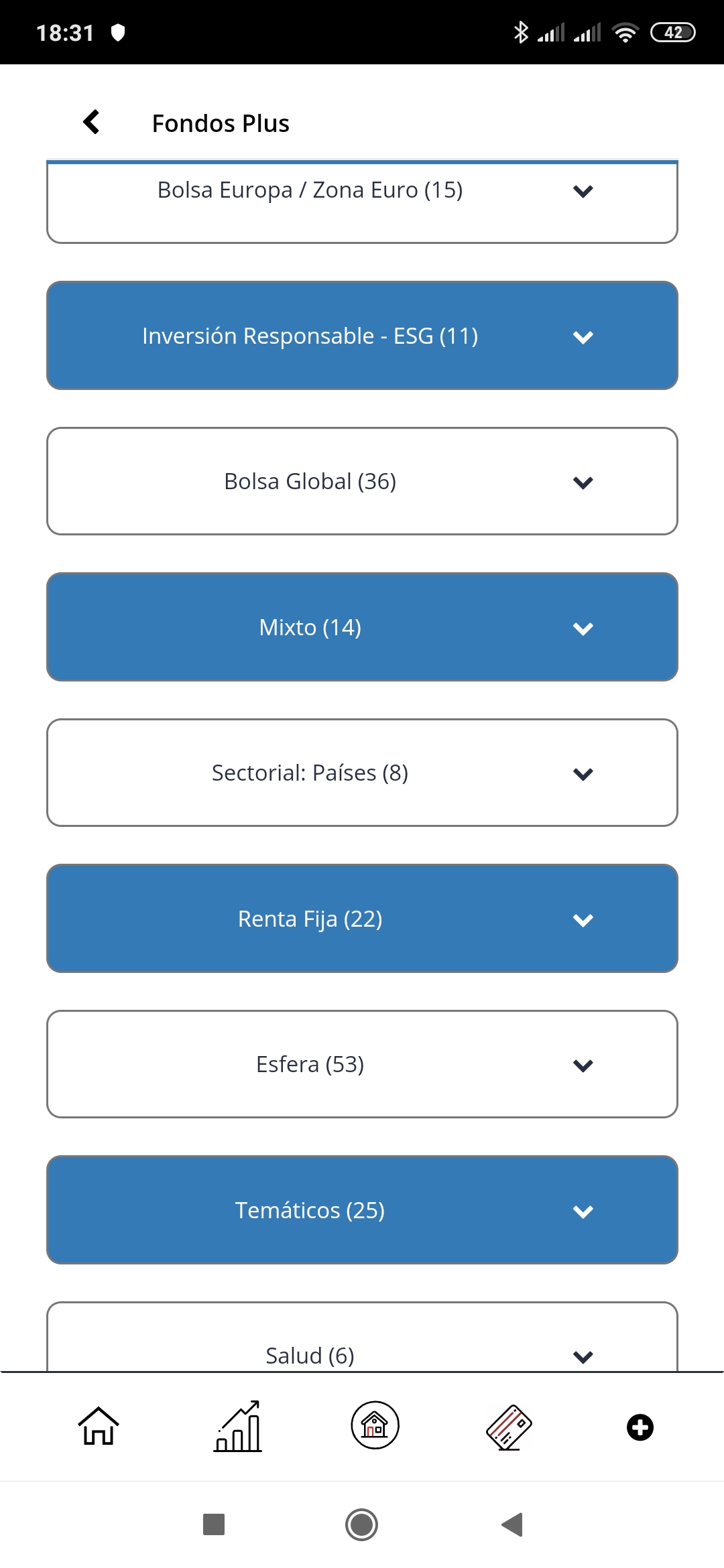The image size is (724, 1568).
Task: Switch to the investments chart tab
Action: [x=238, y=1426]
